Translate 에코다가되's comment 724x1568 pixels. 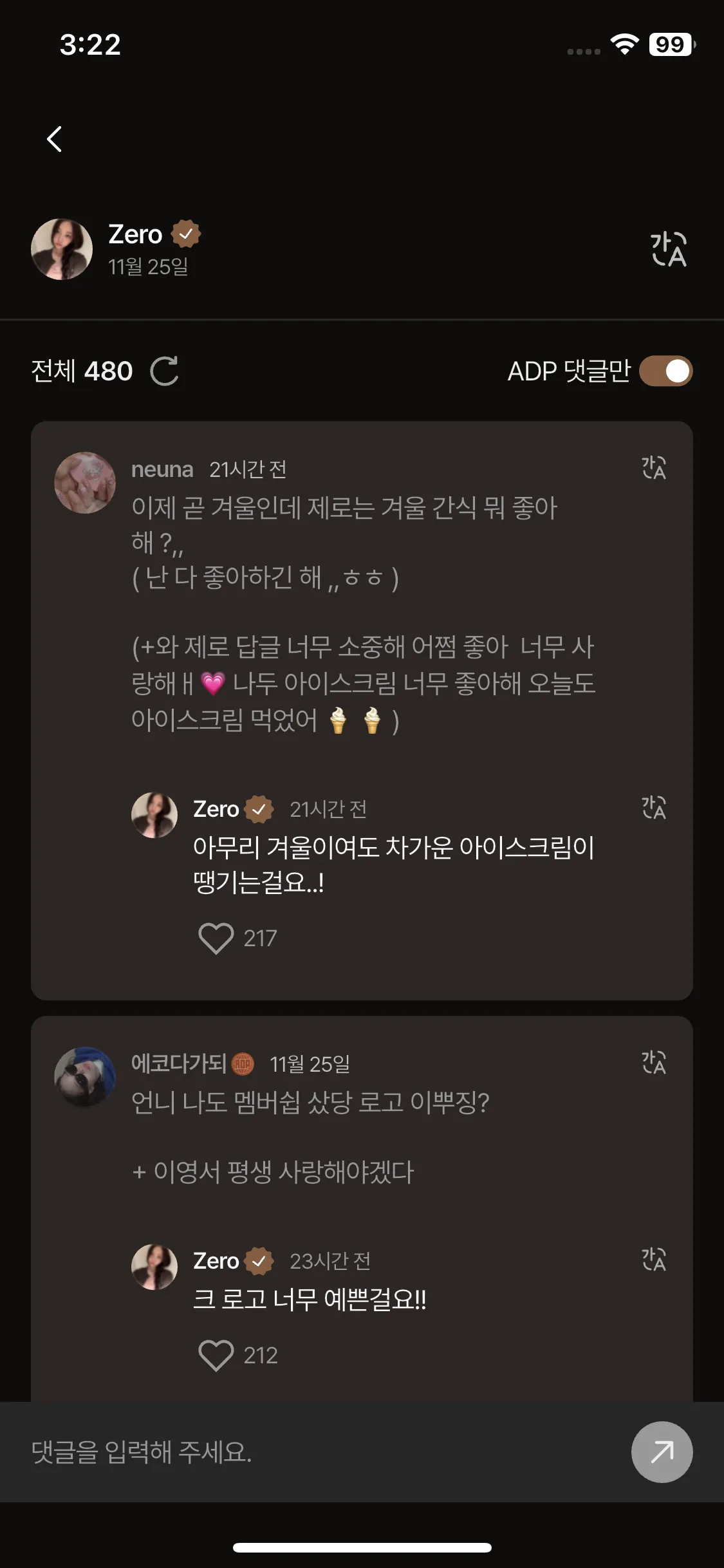pyautogui.click(x=654, y=1063)
